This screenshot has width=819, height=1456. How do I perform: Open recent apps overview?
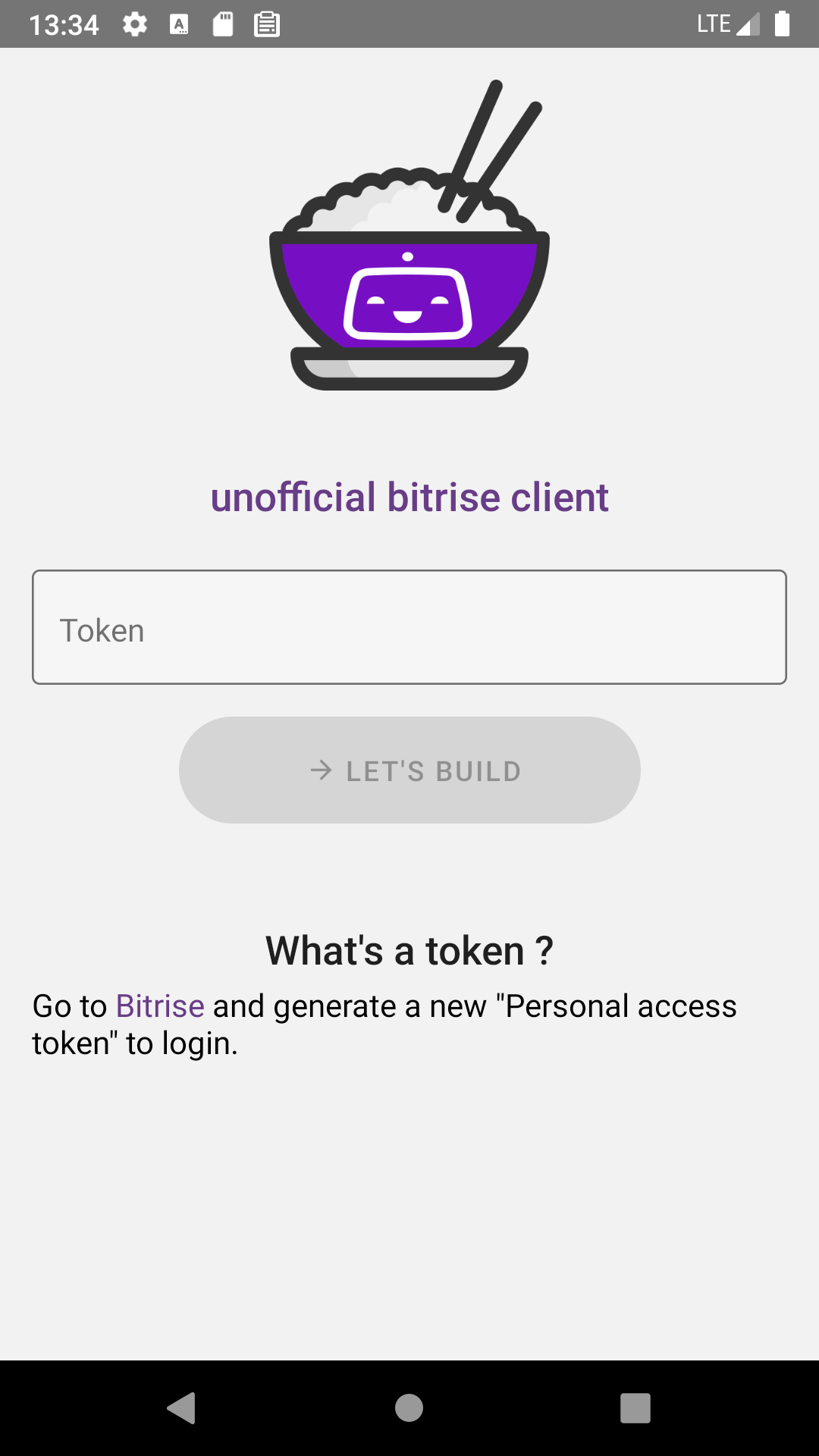tap(635, 1408)
